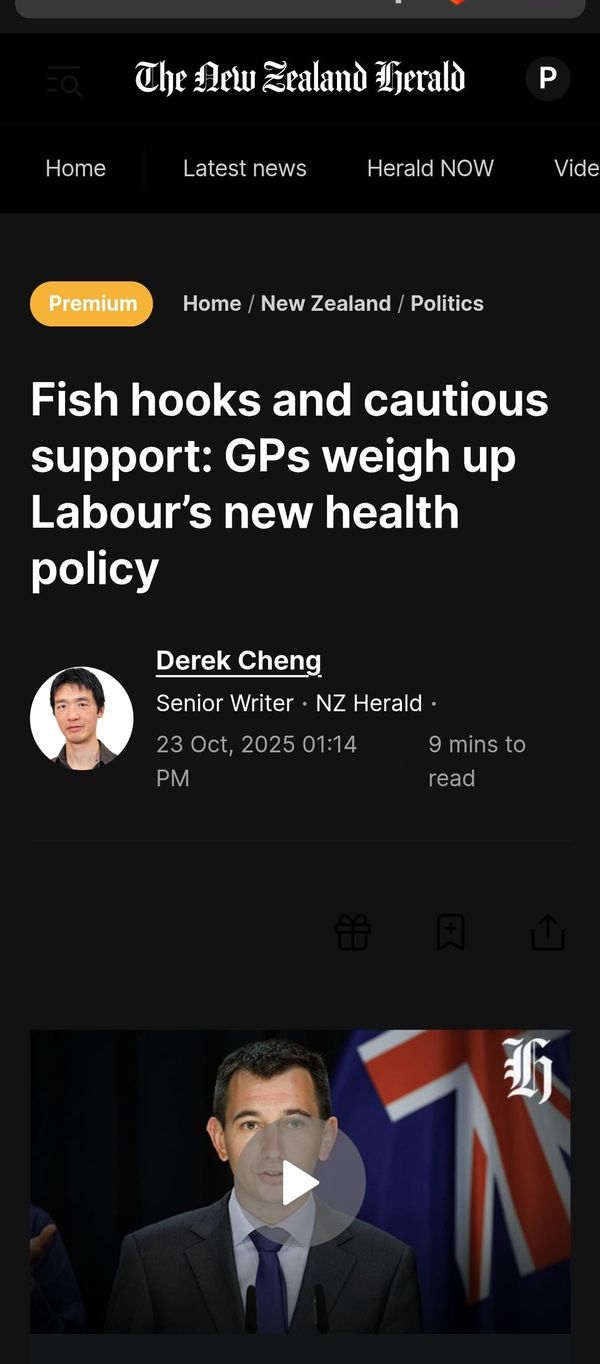Go to Home in the breadcrumb
Screen dimensions: 600x1364
212,304
